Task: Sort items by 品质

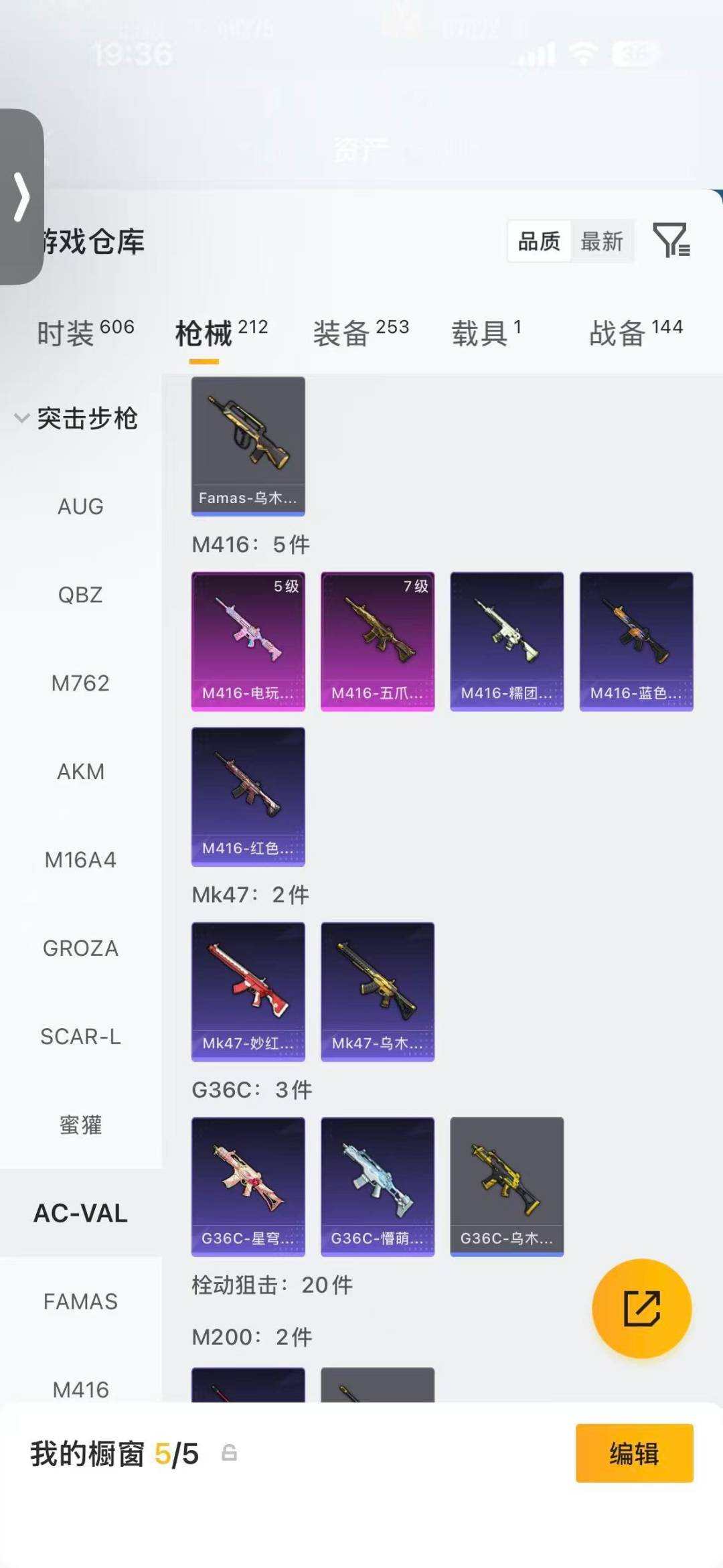Action: [x=539, y=241]
